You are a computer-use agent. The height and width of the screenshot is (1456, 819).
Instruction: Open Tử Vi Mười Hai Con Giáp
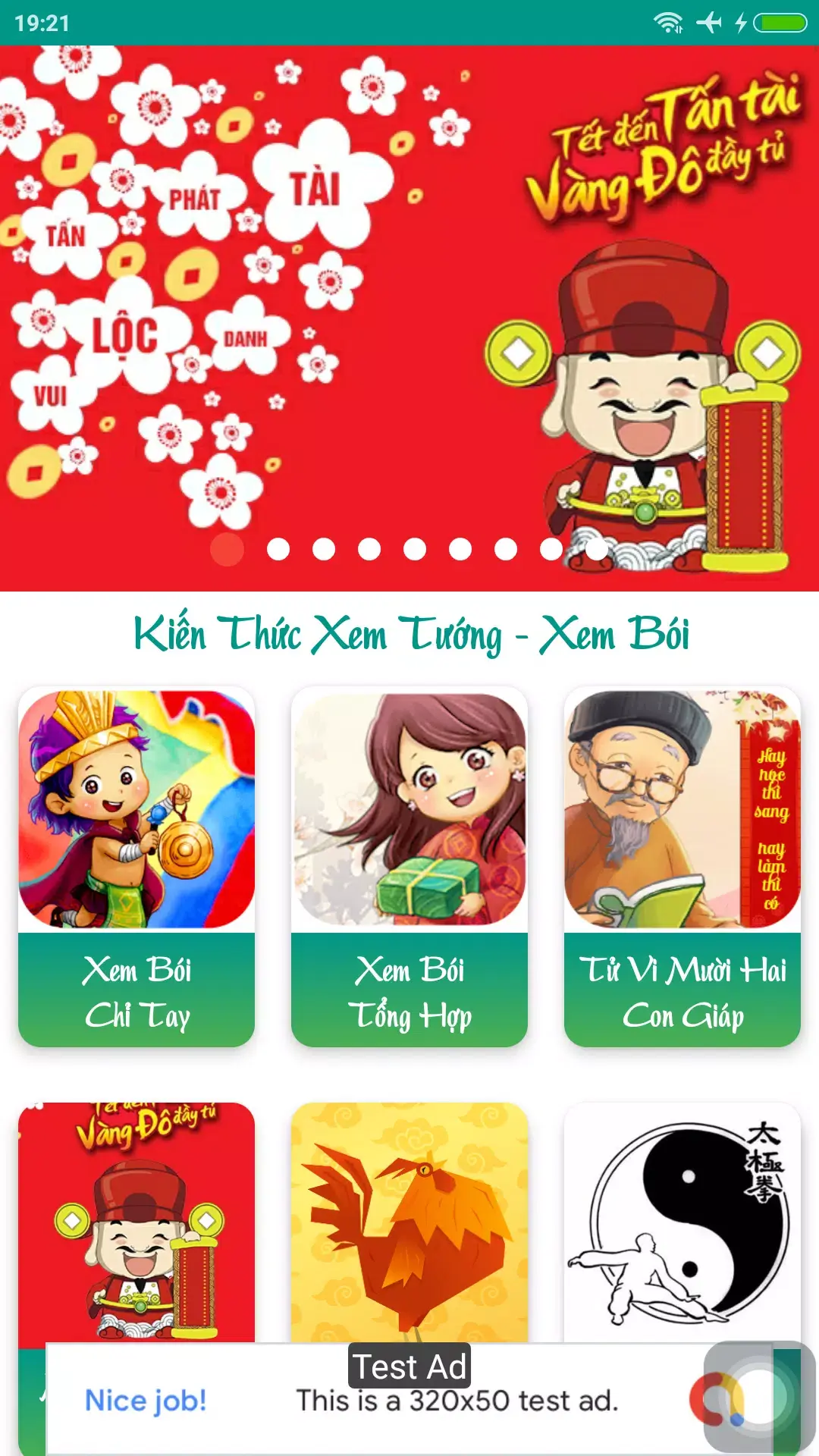tap(681, 864)
